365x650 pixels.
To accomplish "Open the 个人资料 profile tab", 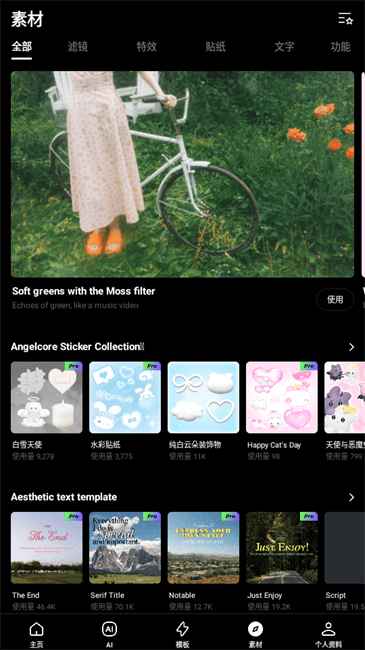I will click(x=328, y=634).
